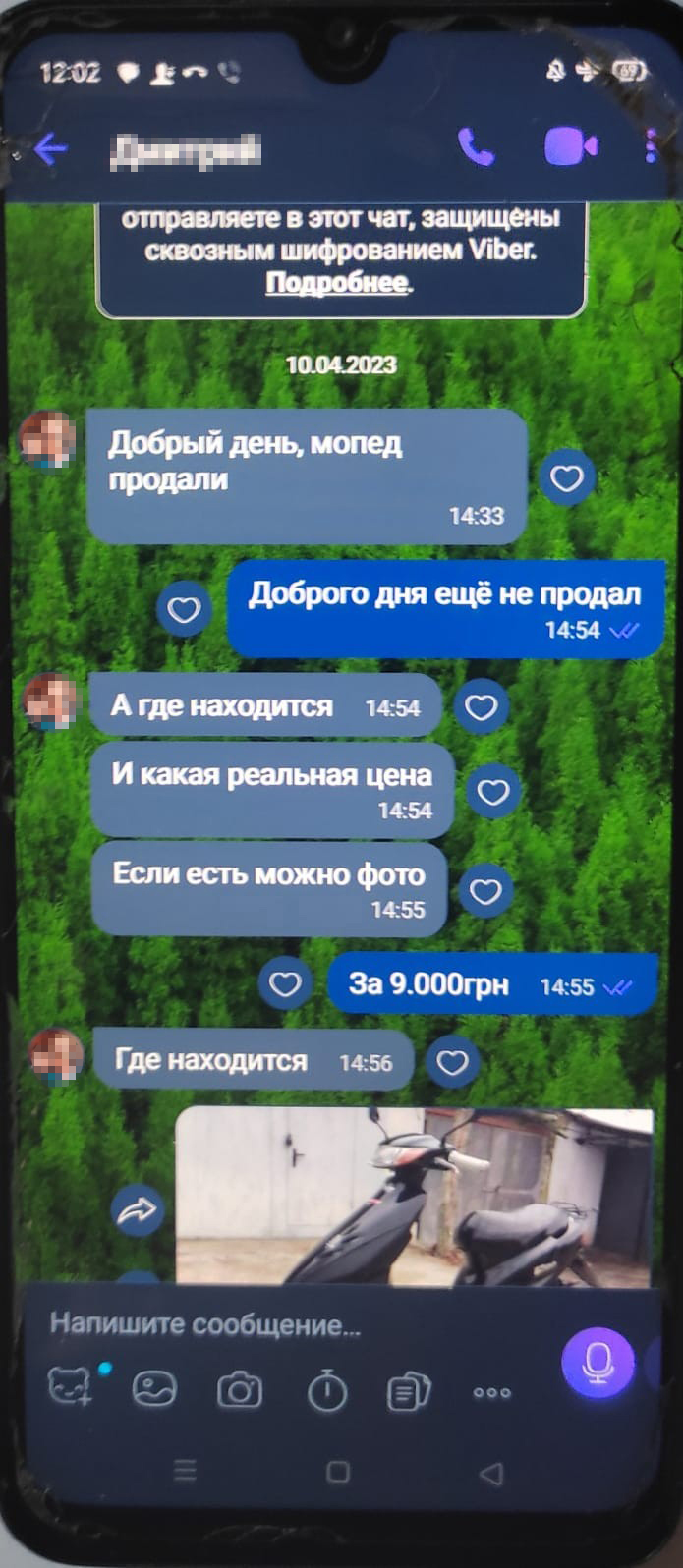
Task: Open the gallery to attach an image
Action: (x=154, y=1389)
